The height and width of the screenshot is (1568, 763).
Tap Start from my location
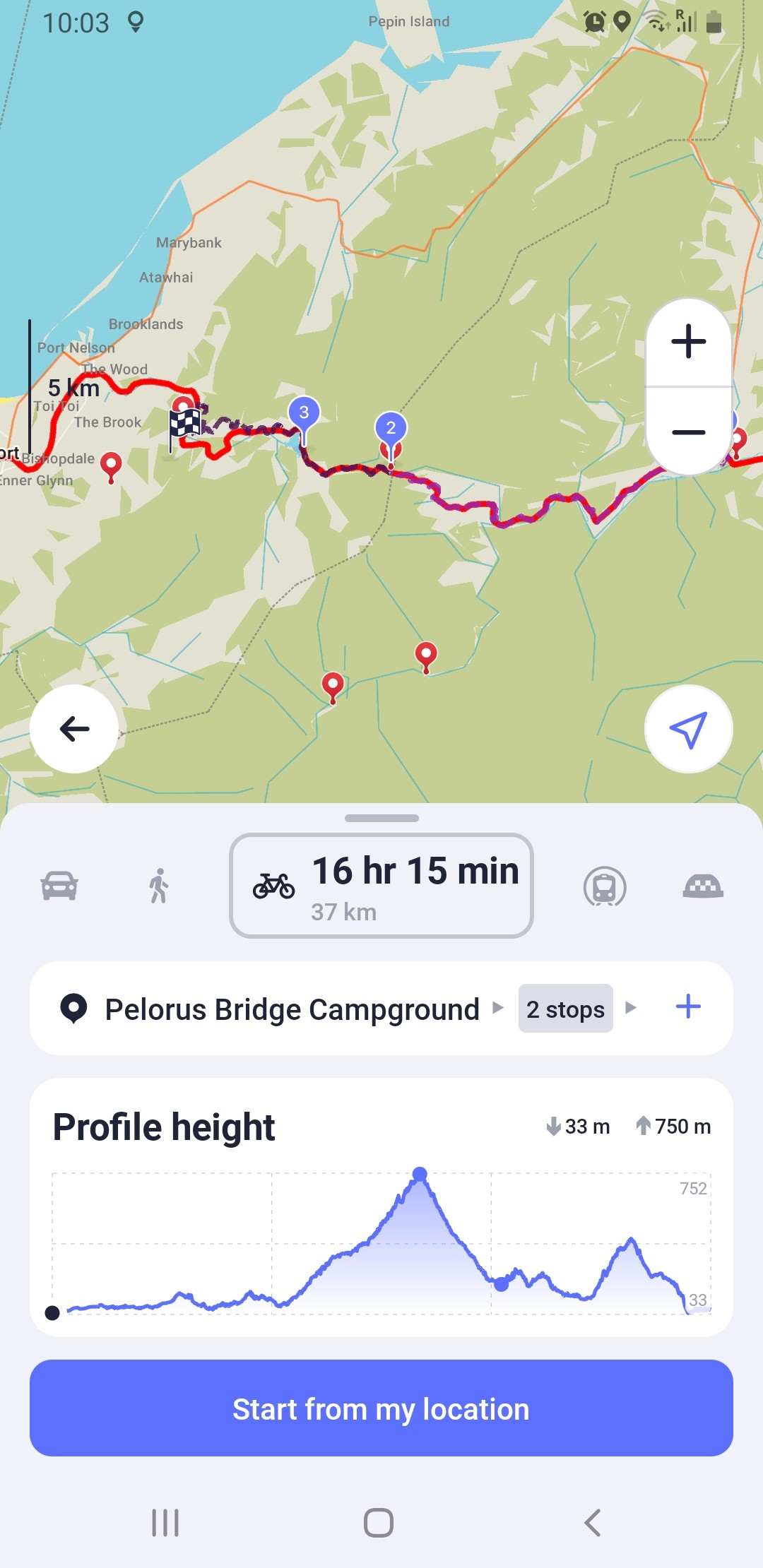[381, 1408]
